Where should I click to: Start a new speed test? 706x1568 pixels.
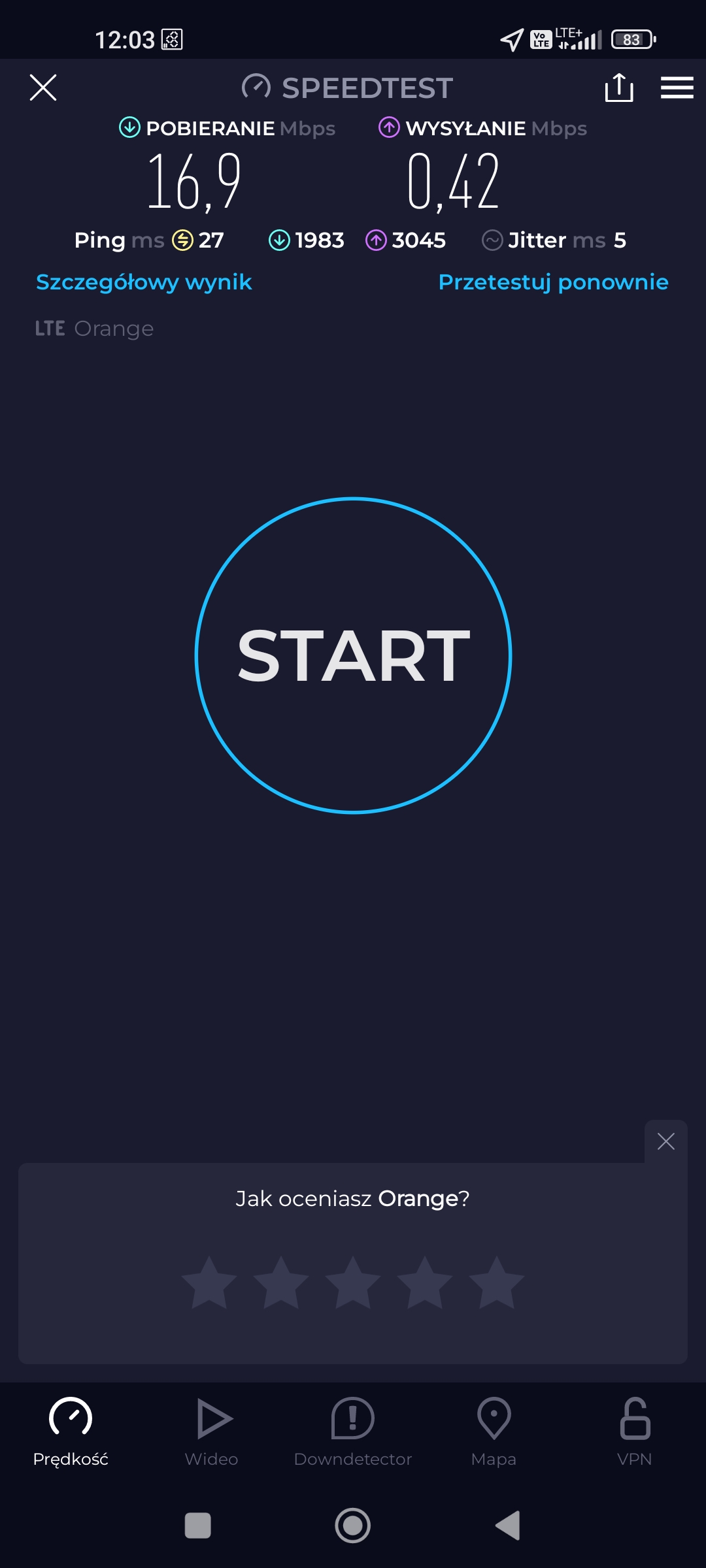pyautogui.click(x=353, y=655)
